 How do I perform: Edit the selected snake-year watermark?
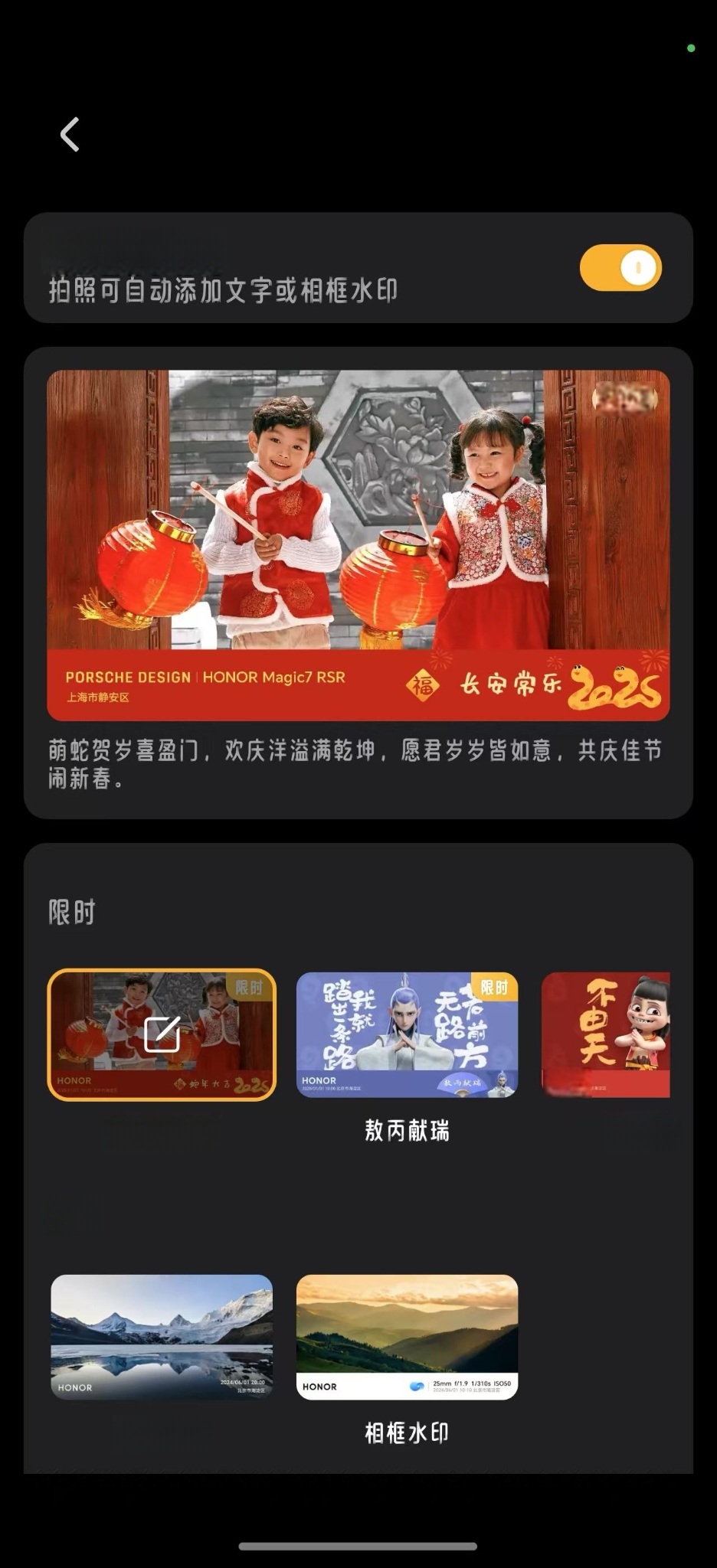[162, 1034]
